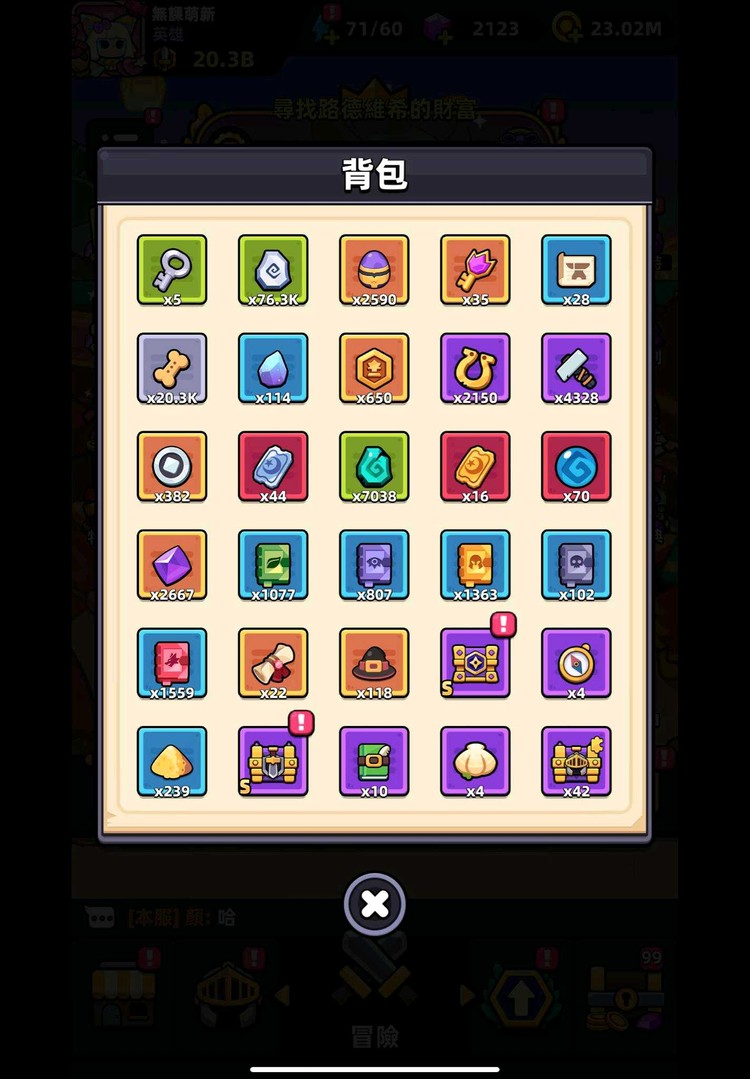Tap the scroll item x22
Image resolution: width=750 pixels, height=1079 pixels.
(273, 661)
